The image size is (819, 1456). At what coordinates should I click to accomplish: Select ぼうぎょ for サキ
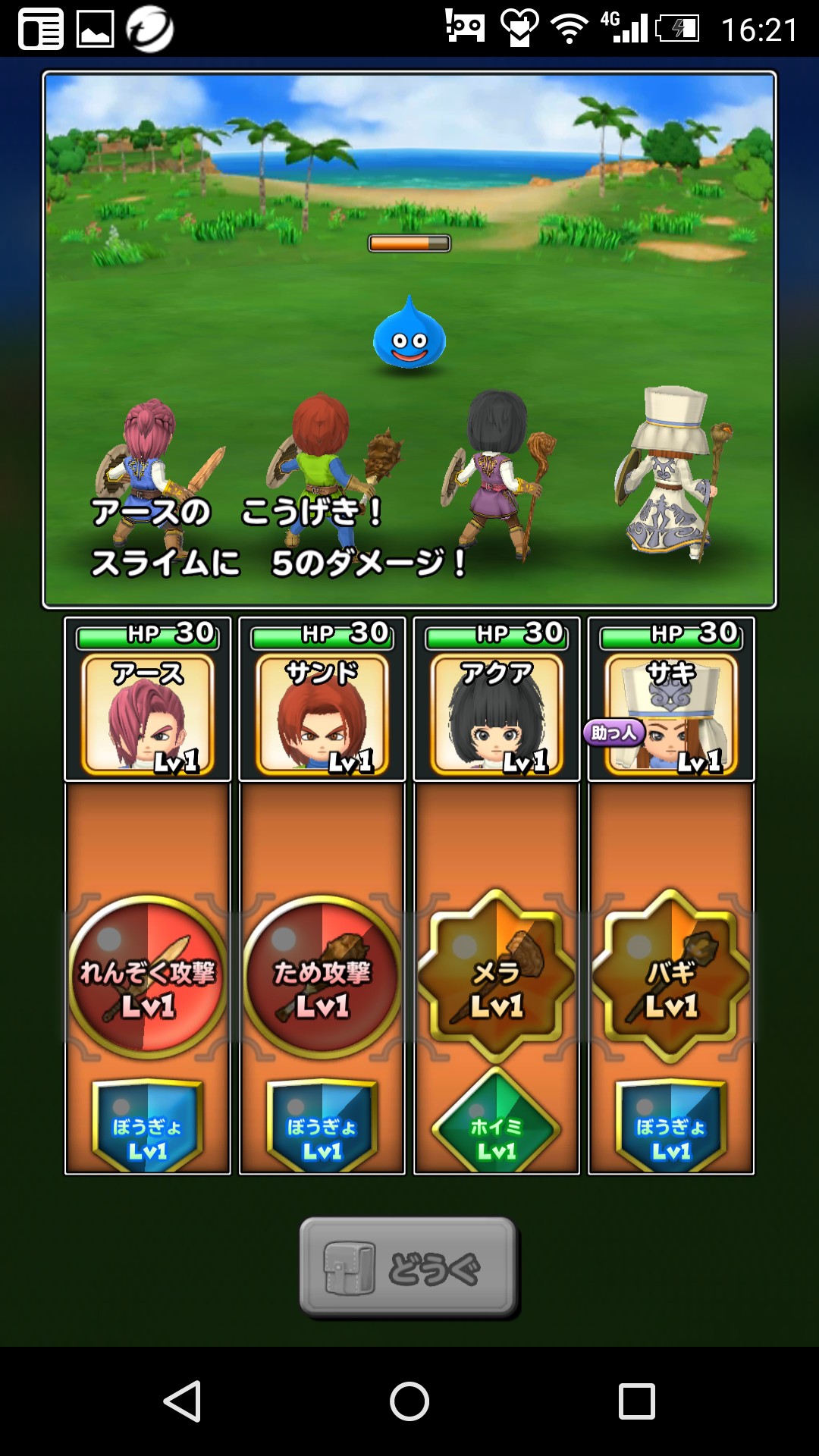point(671,1127)
